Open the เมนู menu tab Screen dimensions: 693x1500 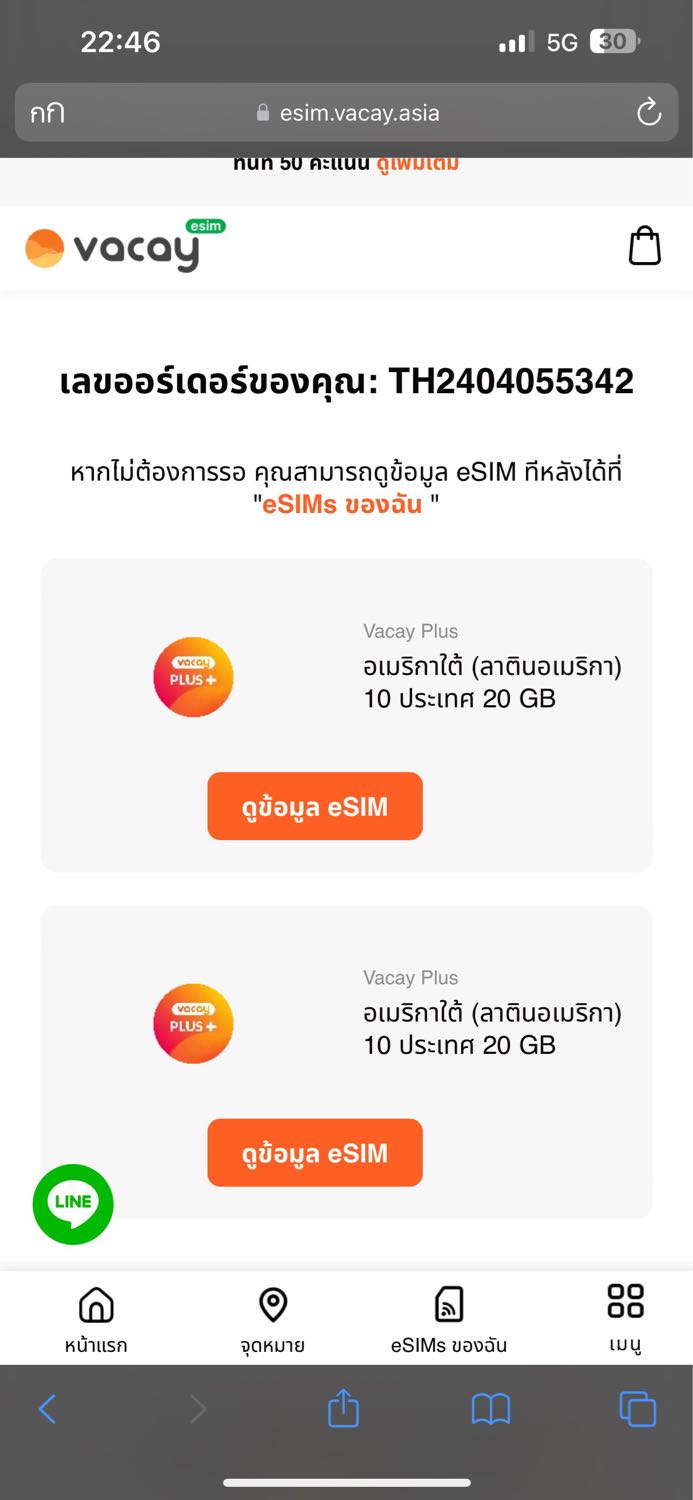(626, 1319)
